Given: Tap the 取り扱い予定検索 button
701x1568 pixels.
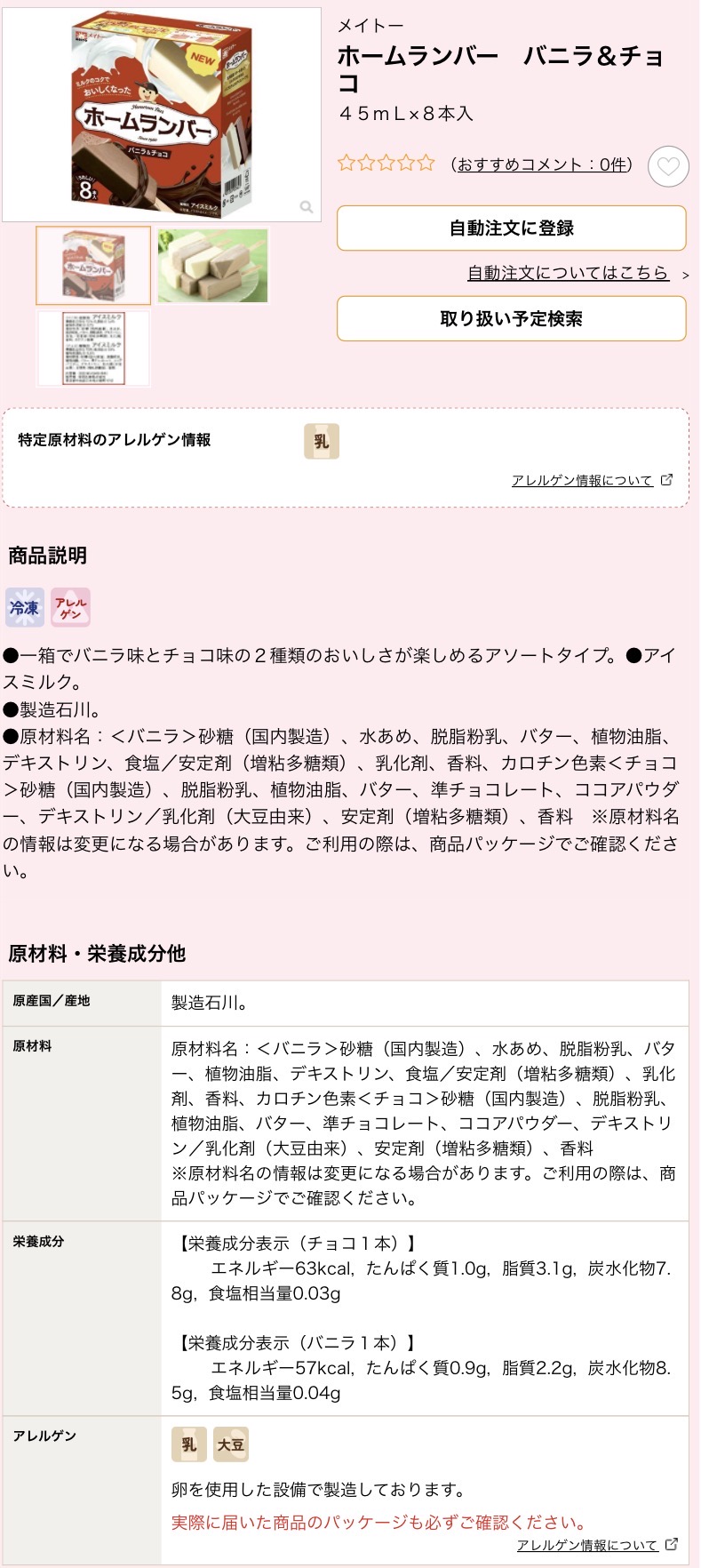Looking at the screenshot, I should coord(511,319).
